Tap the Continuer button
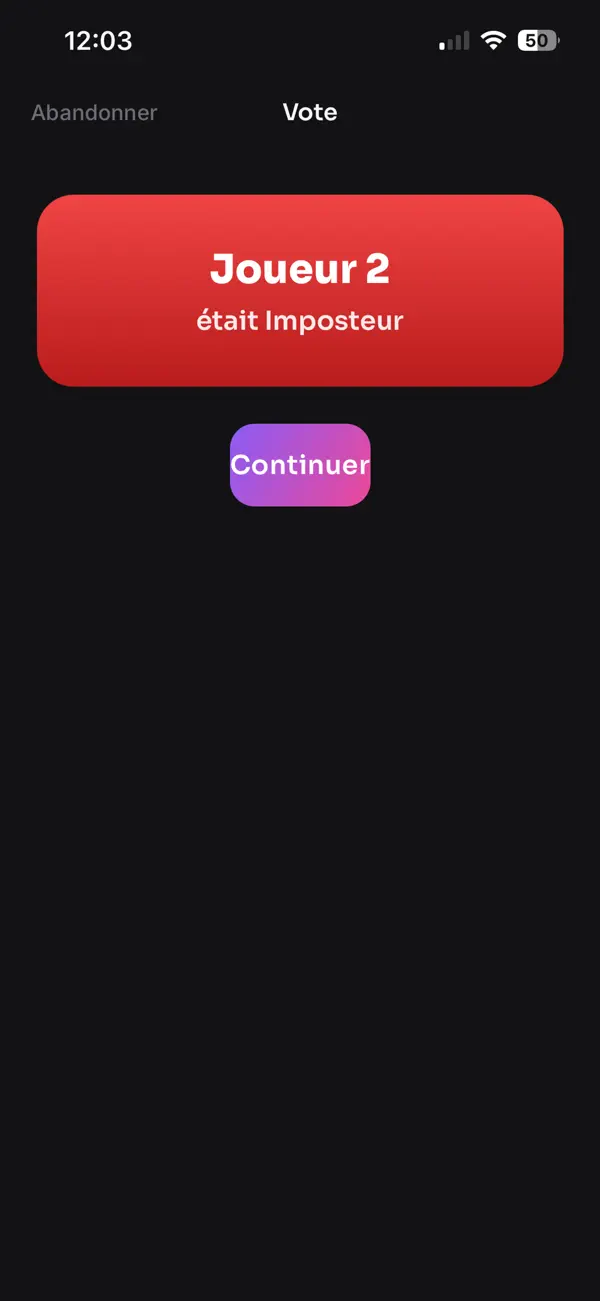This screenshot has height=1301, width=600. tap(300, 465)
